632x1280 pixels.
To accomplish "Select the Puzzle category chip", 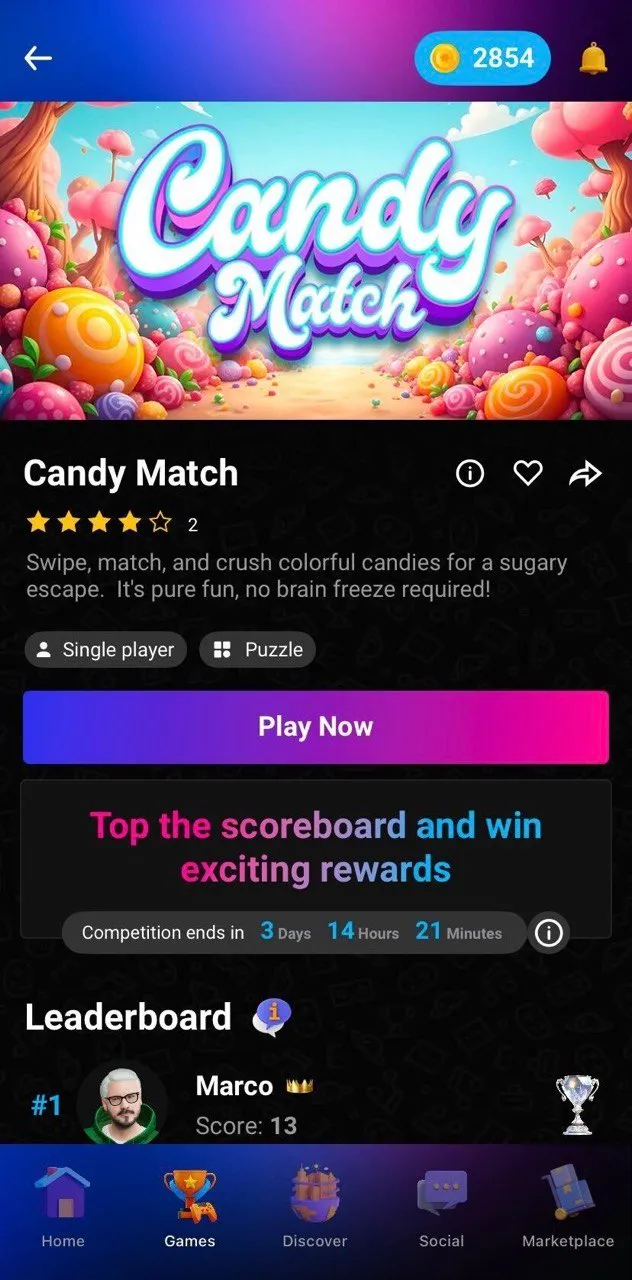I will point(258,650).
